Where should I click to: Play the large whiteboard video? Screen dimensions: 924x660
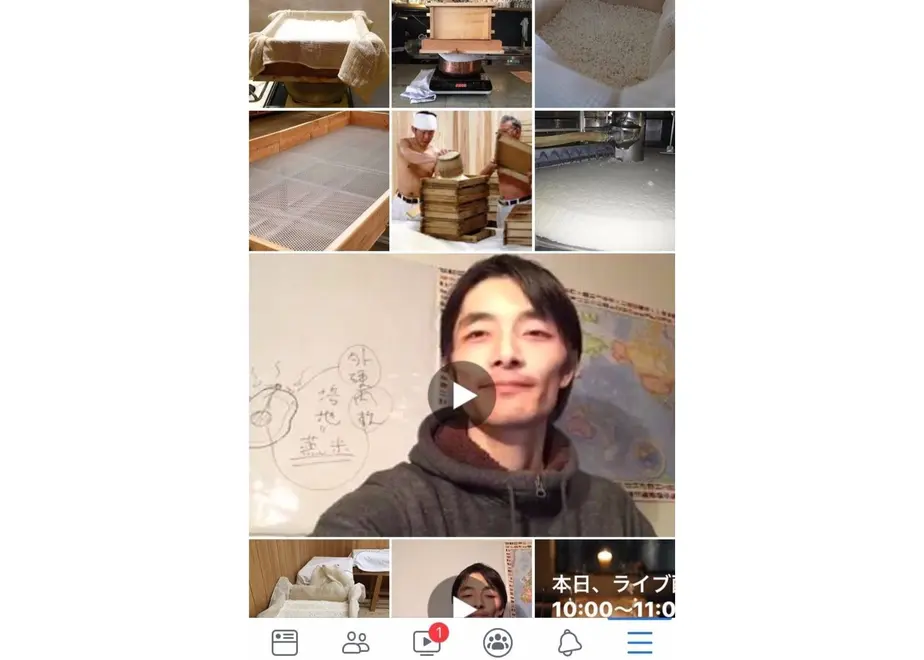pyautogui.click(x=461, y=396)
